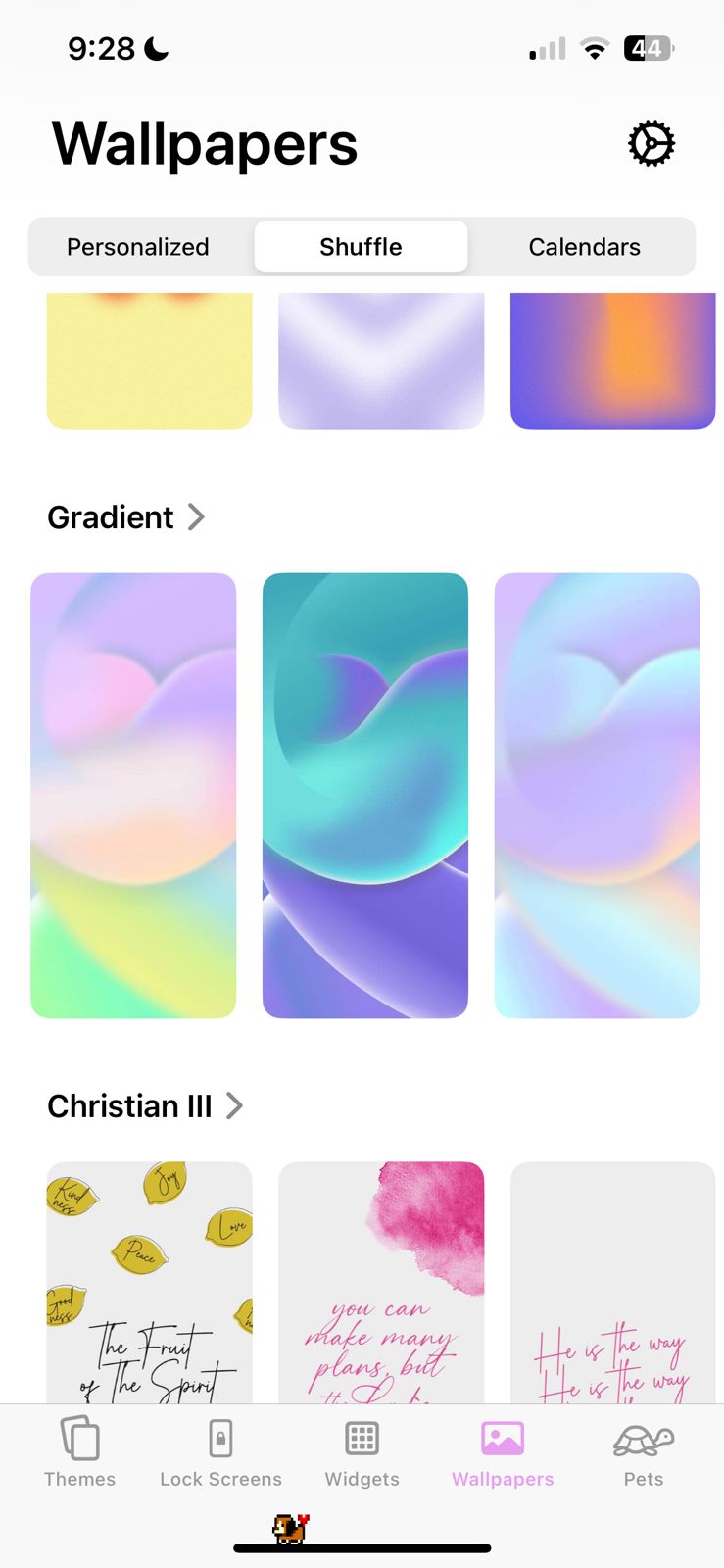Viewport: 724px width, 1568px height.
Task: Switch to the Personalized segment
Action: (x=138, y=247)
